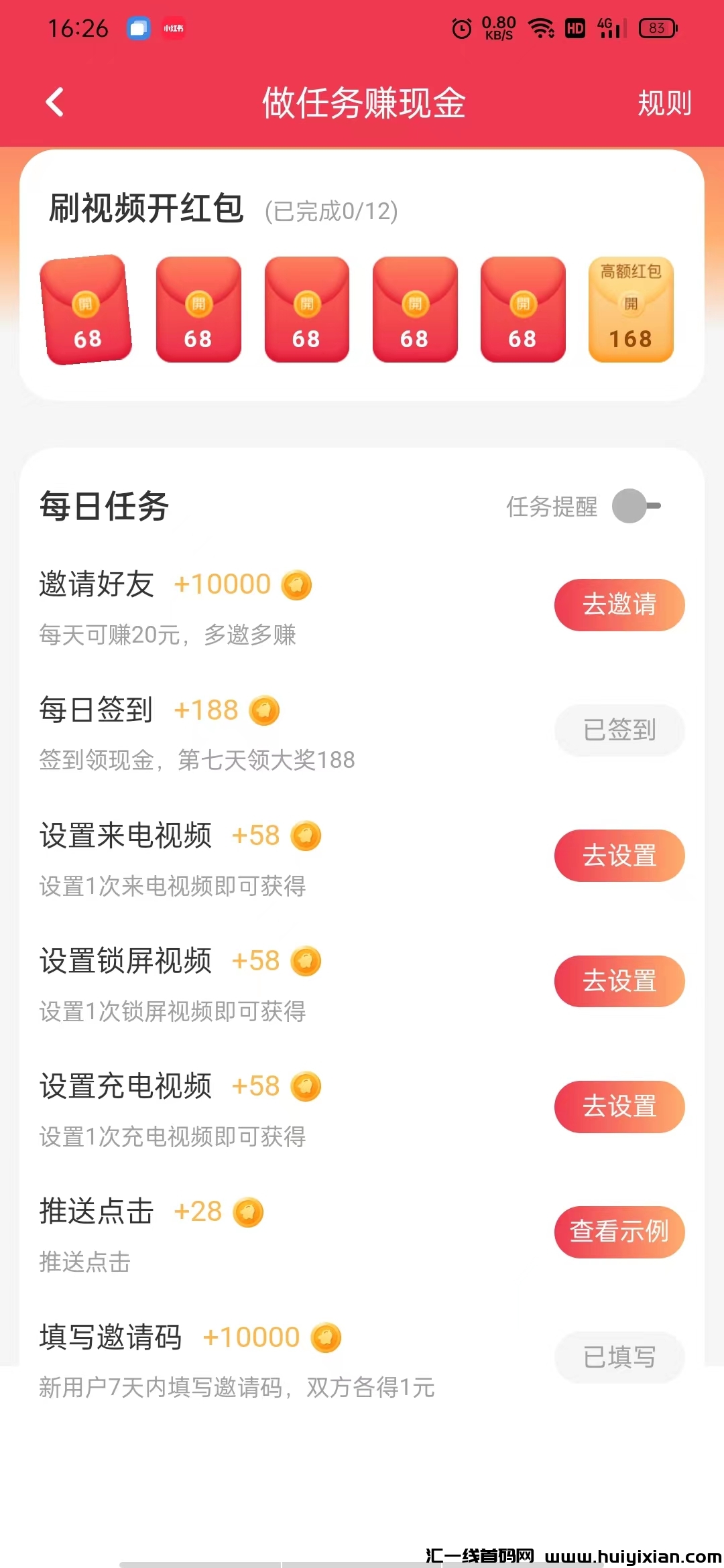Tap 去邀请 to invite friends

point(619,604)
